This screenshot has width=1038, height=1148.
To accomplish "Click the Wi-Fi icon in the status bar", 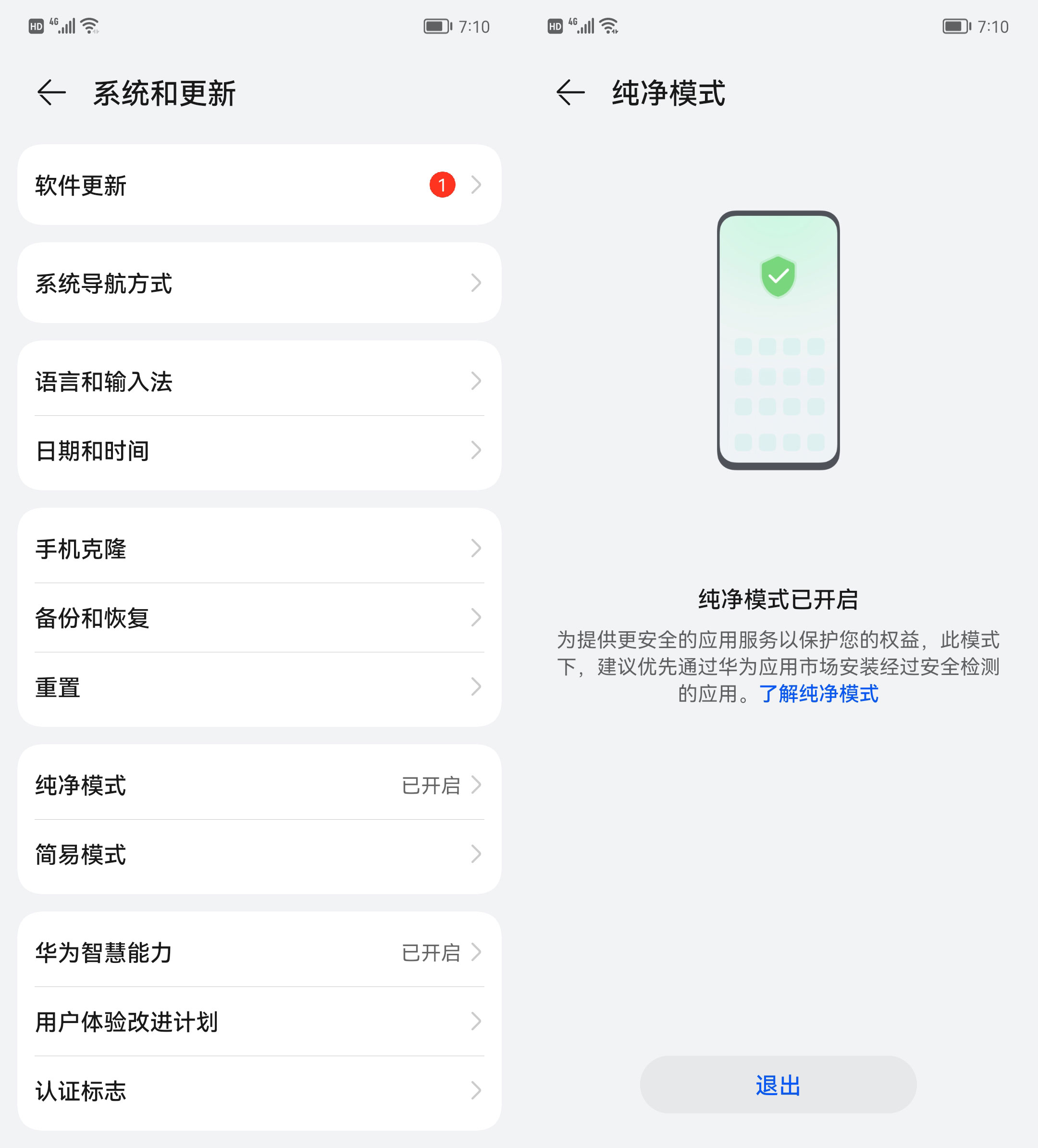I will point(88,25).
